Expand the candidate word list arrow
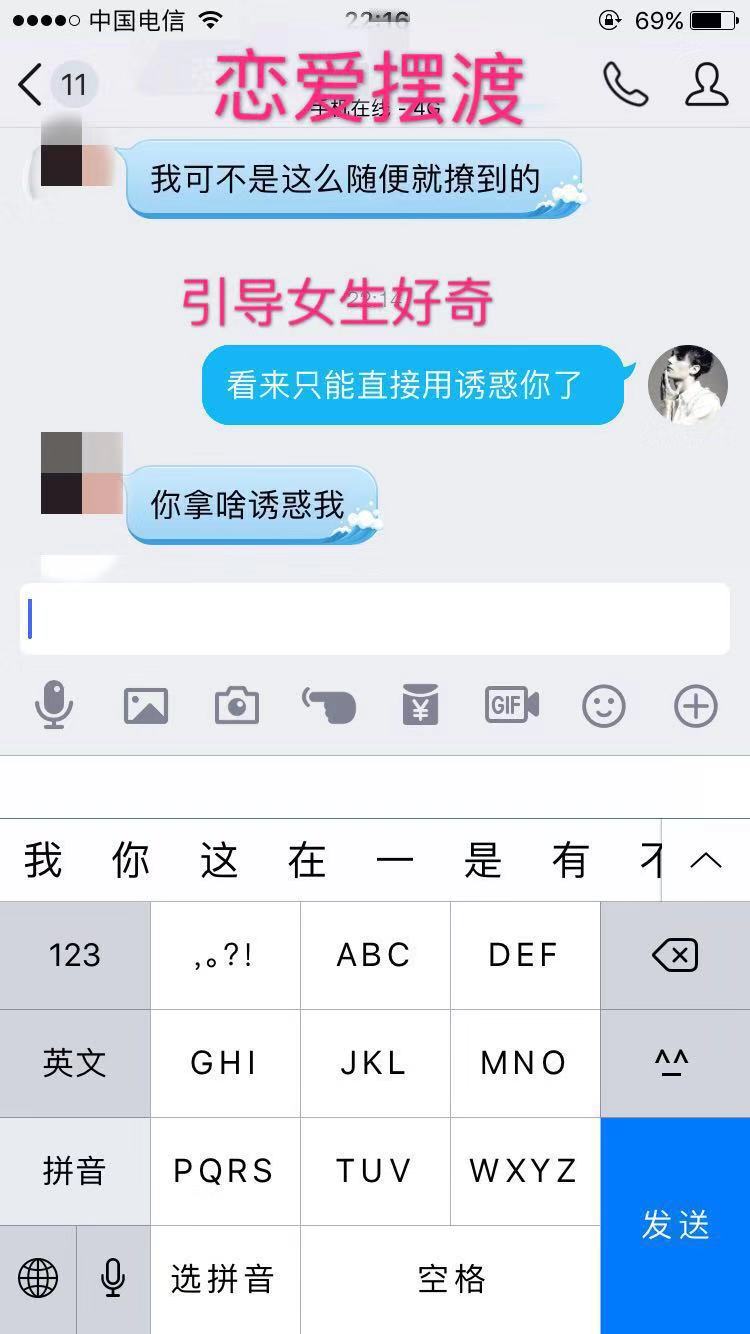The image size is (750, 1334). pyautogui.click(x=706, y=860)
